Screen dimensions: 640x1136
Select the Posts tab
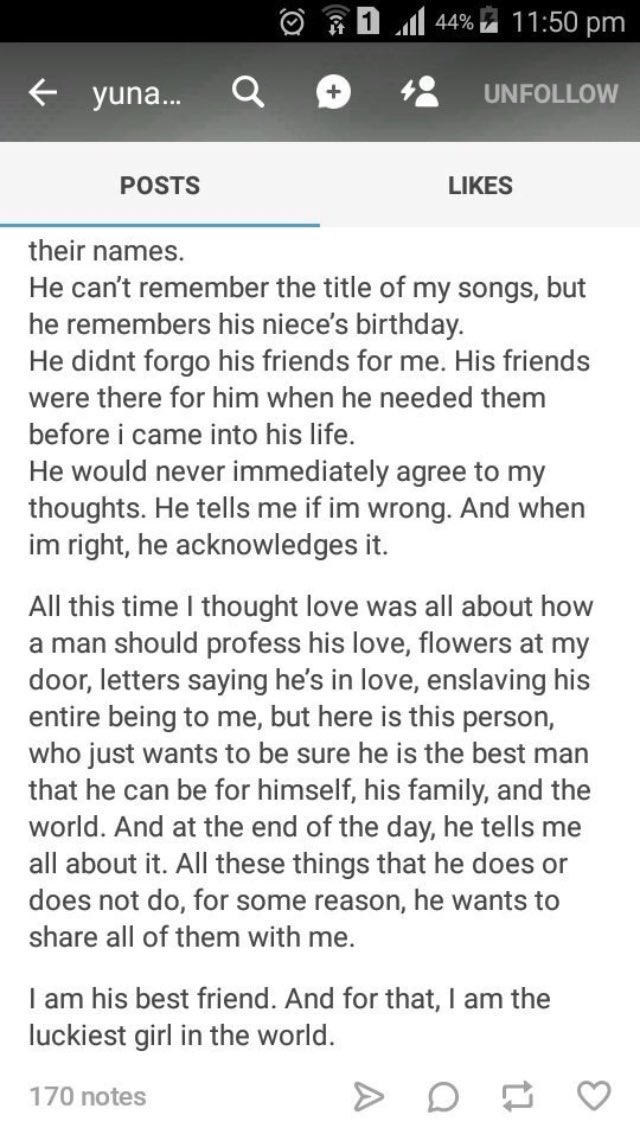(159, 185)
